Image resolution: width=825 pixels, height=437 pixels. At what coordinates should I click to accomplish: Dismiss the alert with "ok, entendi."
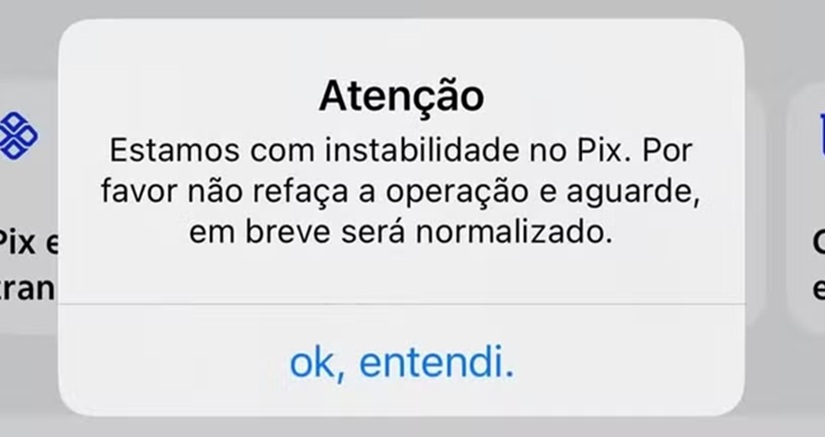(x=401, y=363)
